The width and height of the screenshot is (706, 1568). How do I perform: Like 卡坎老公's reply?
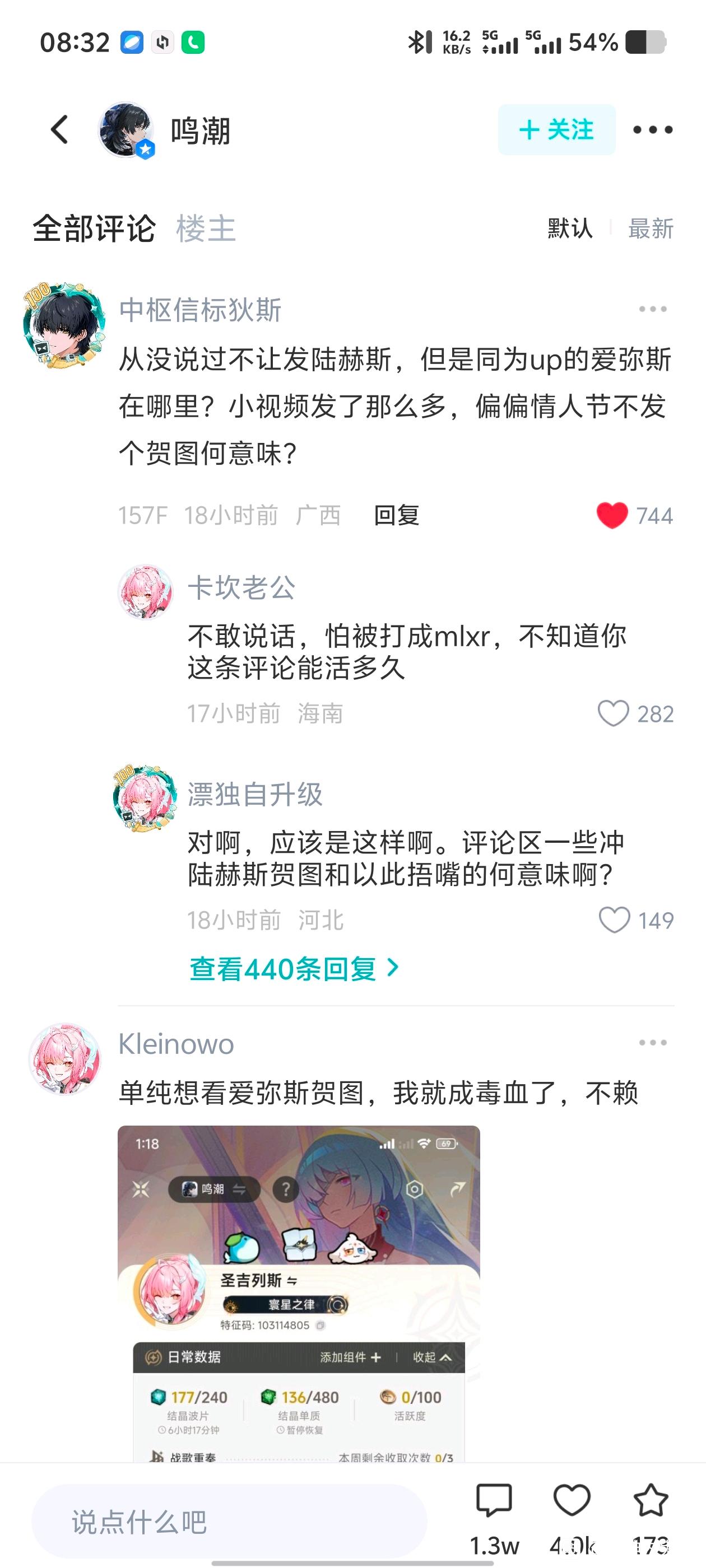click(x=614, y=713)
